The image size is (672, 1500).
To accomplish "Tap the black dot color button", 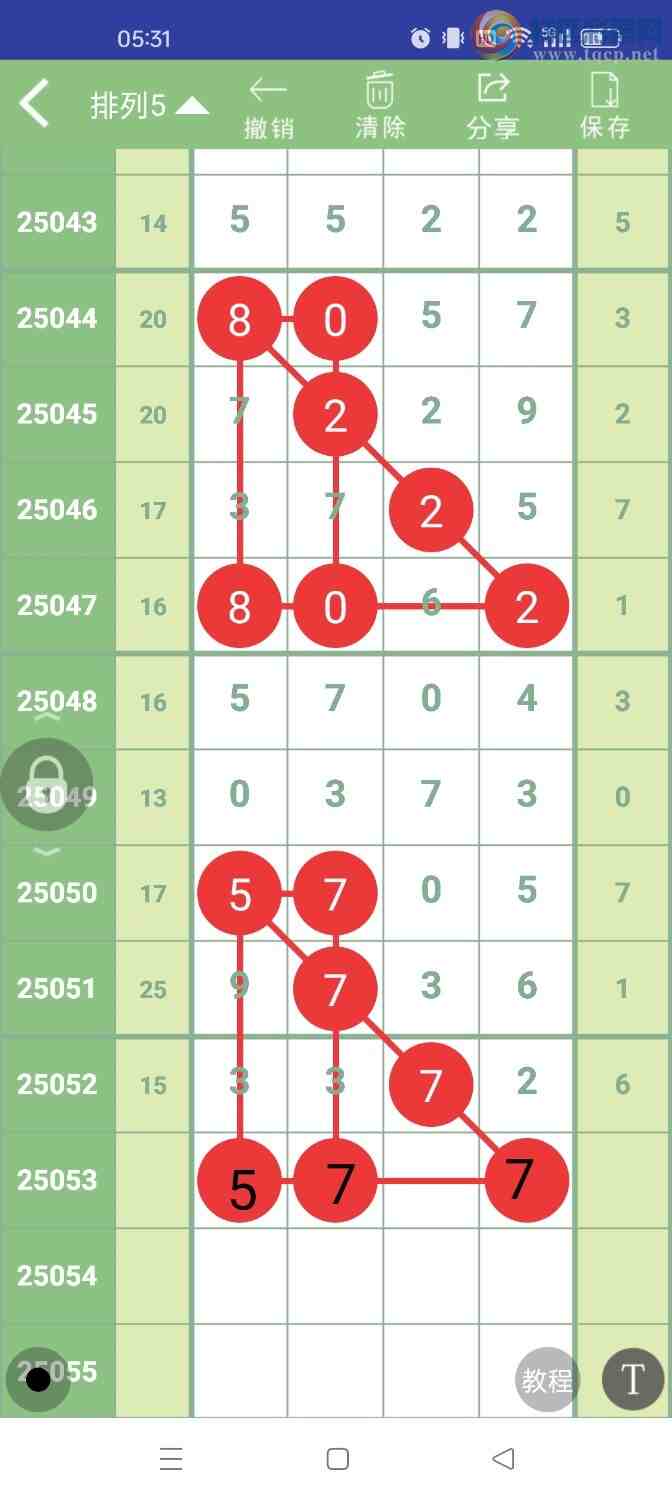I will point(38,1380).
